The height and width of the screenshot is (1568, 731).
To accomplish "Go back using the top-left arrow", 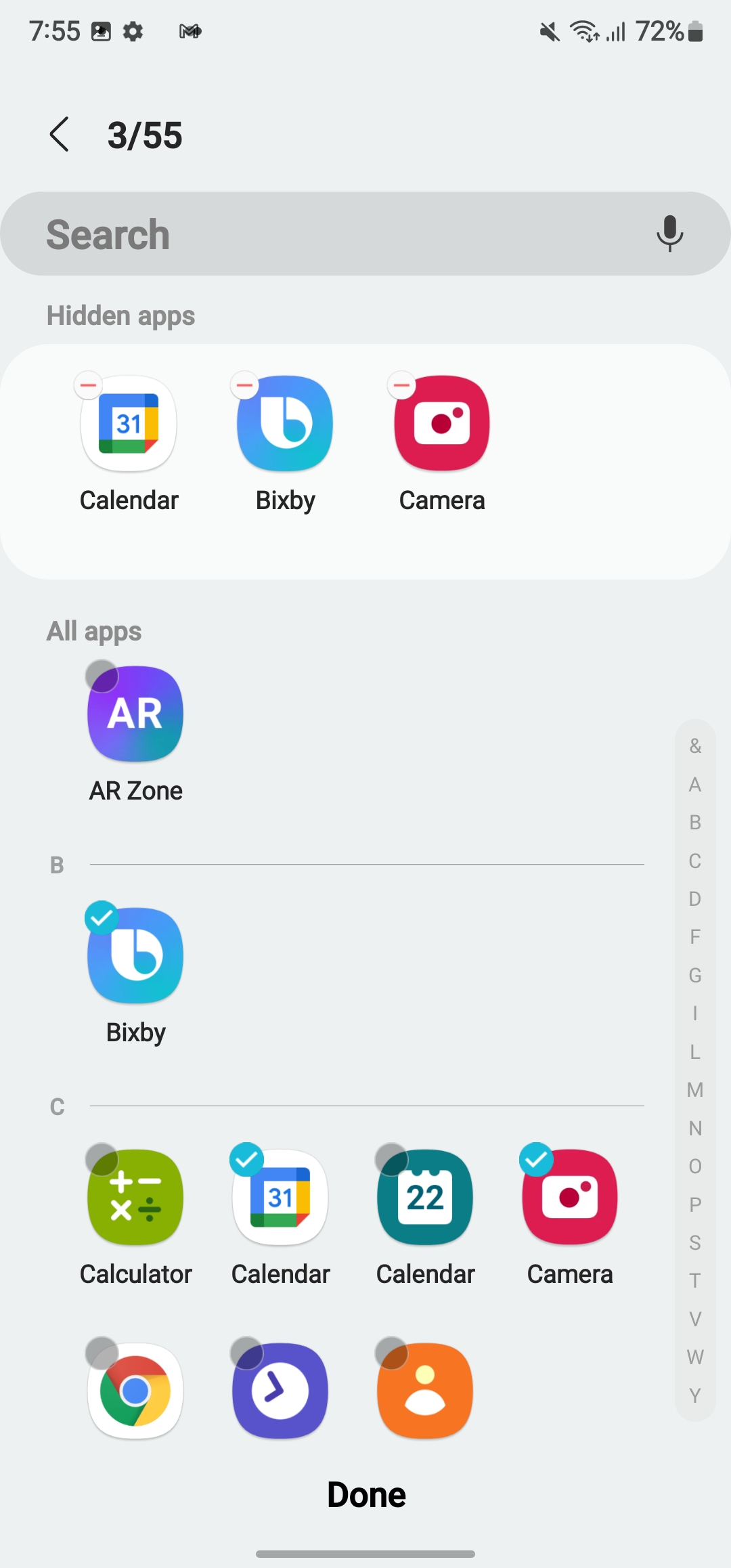I will click(x=60, y=134).
